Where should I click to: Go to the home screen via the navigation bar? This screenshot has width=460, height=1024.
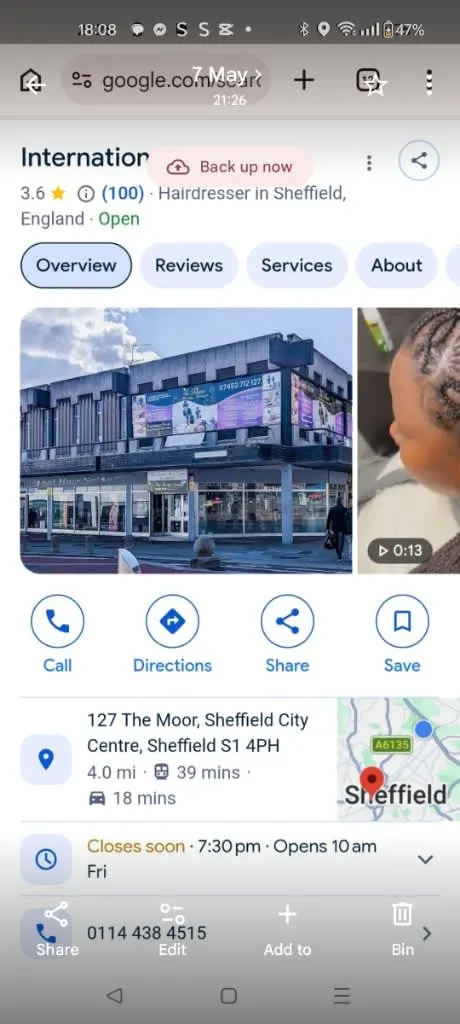coord(229,995)
